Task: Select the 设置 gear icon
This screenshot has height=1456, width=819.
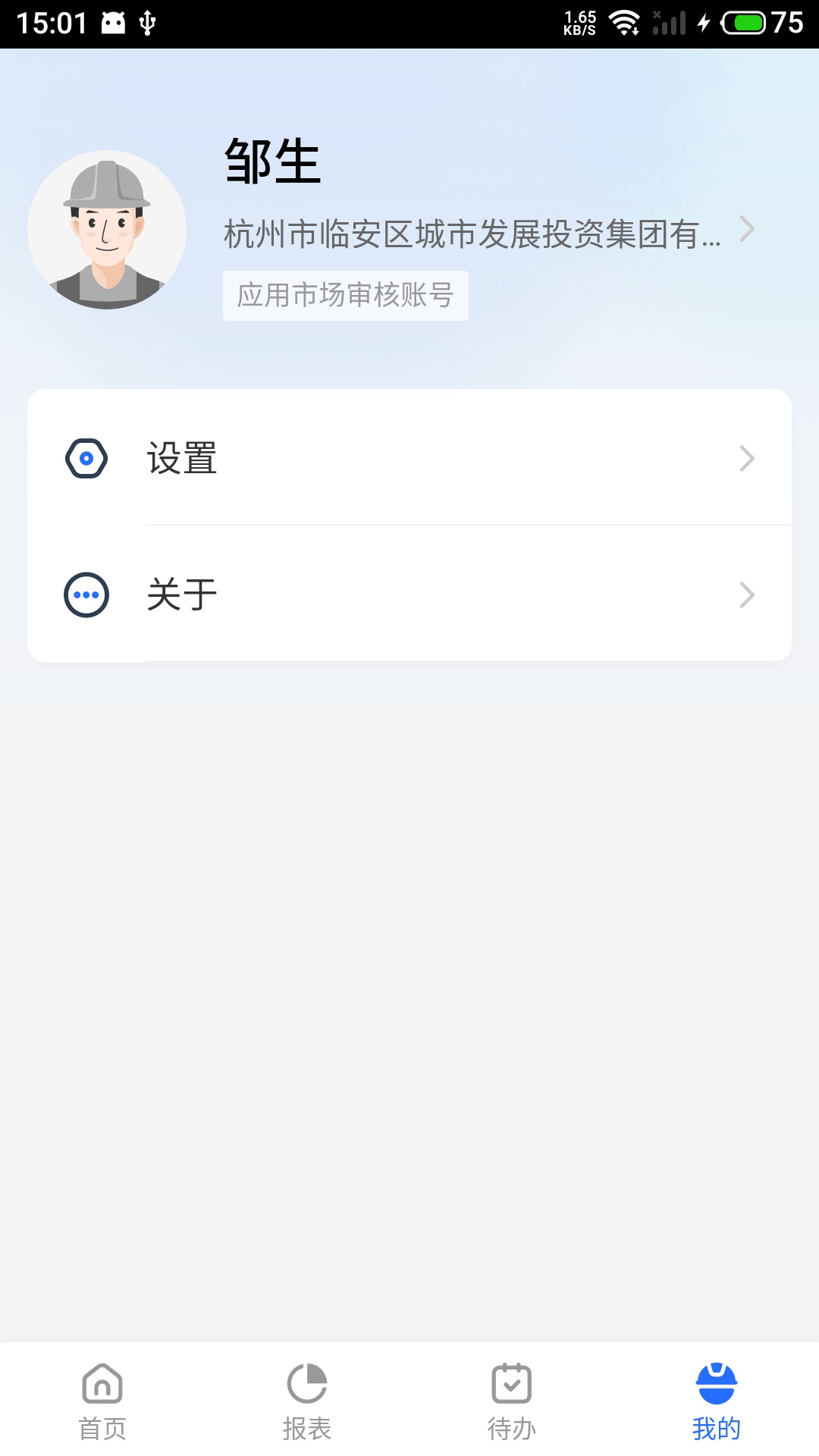Action: point(86,457)
